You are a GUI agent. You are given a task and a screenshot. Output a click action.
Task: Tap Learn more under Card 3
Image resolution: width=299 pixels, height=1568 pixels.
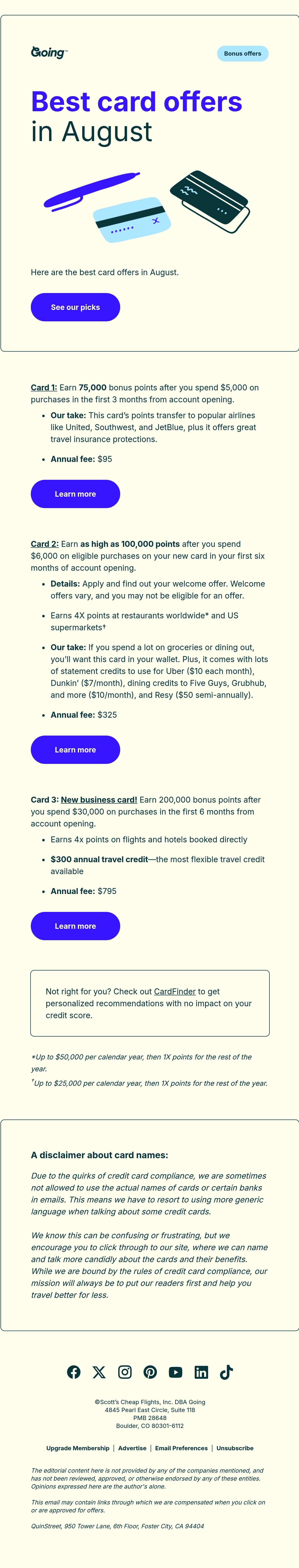(x=75, y=927)
